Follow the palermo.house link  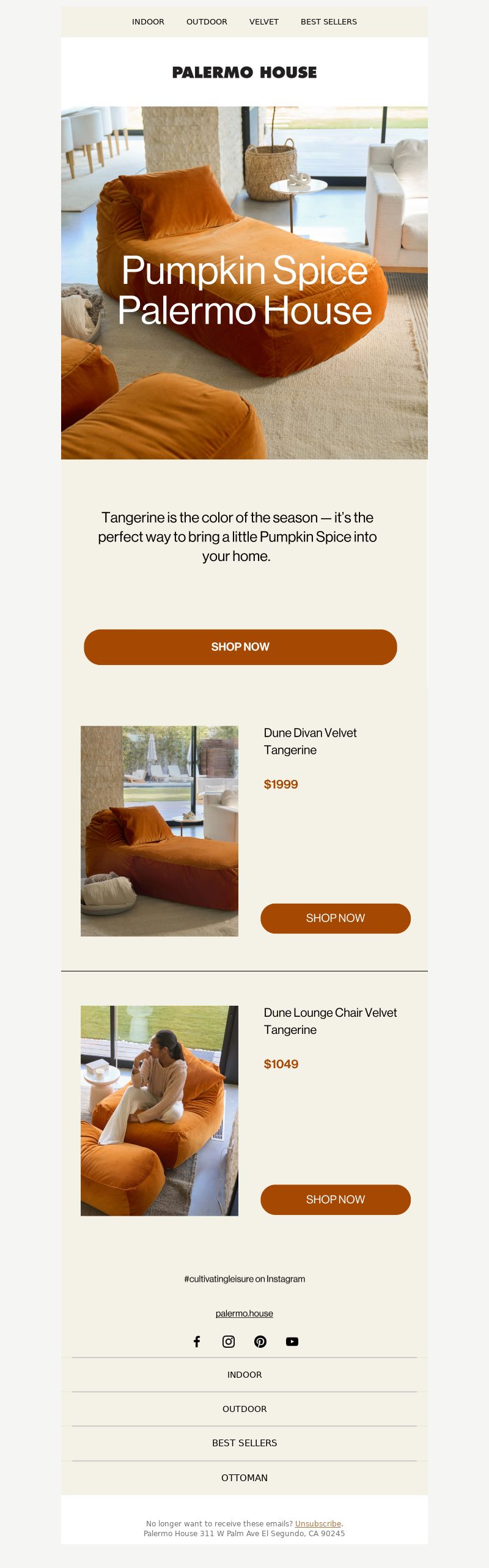pyautogui.click(x=244, y=1313)
